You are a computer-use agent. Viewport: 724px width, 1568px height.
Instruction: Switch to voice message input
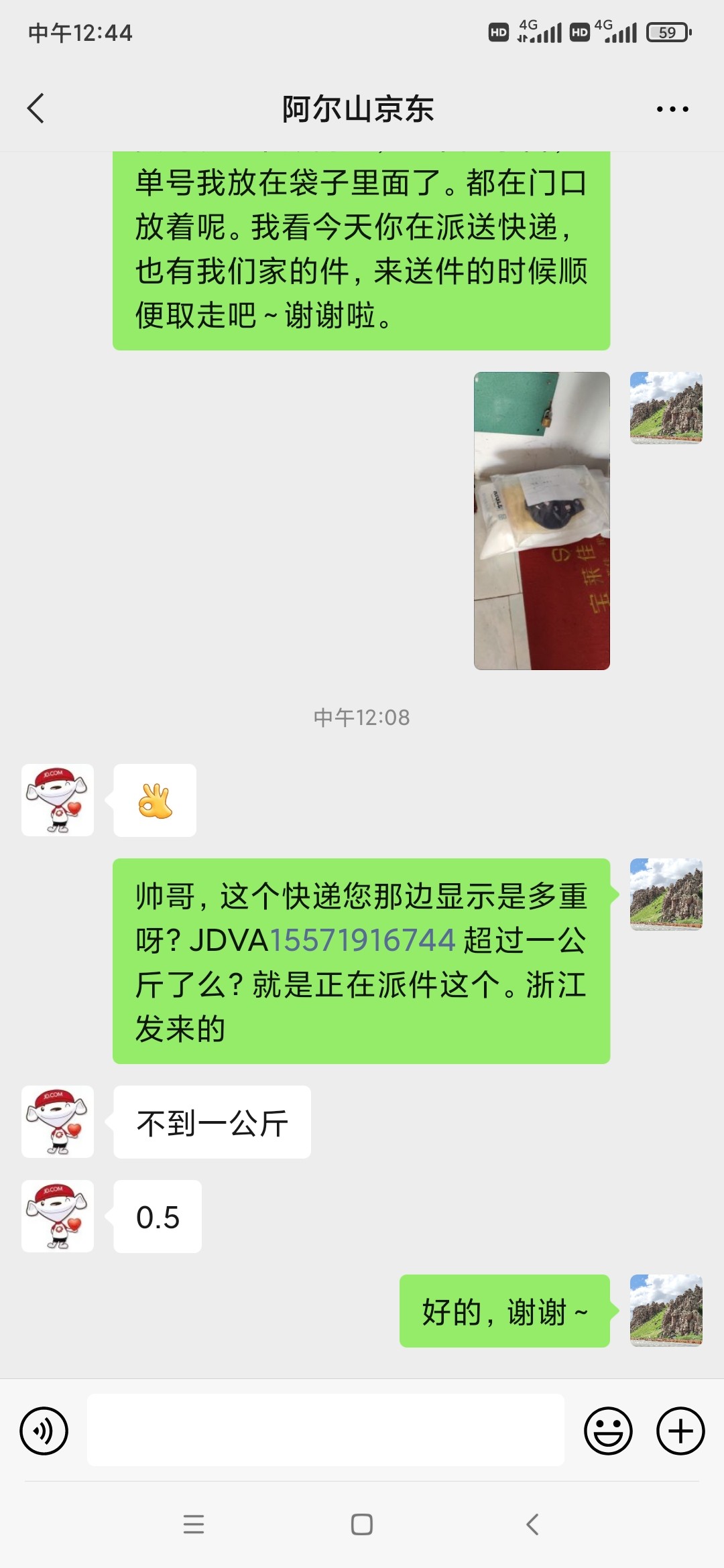tap(44, 1431)
